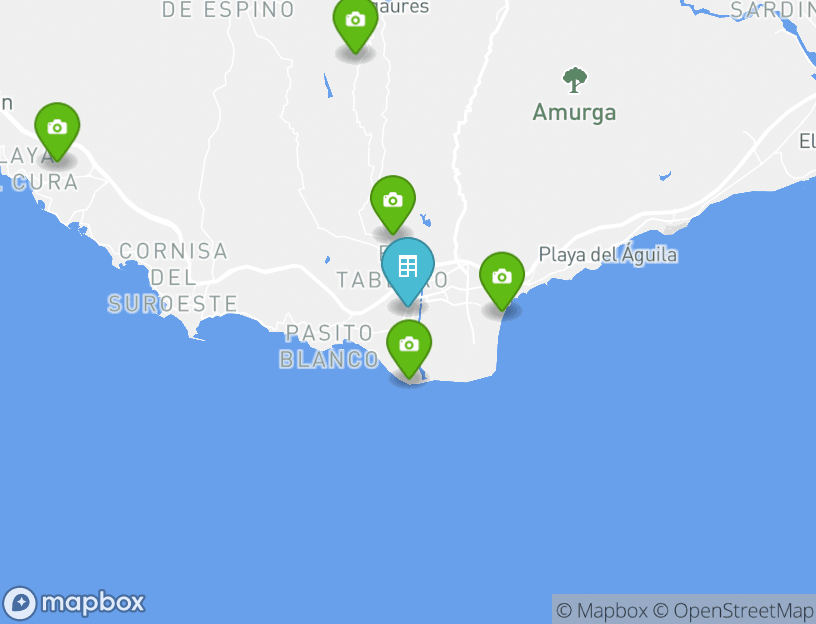Tap the camera pin above the blue marker

[x=393, y=201]
